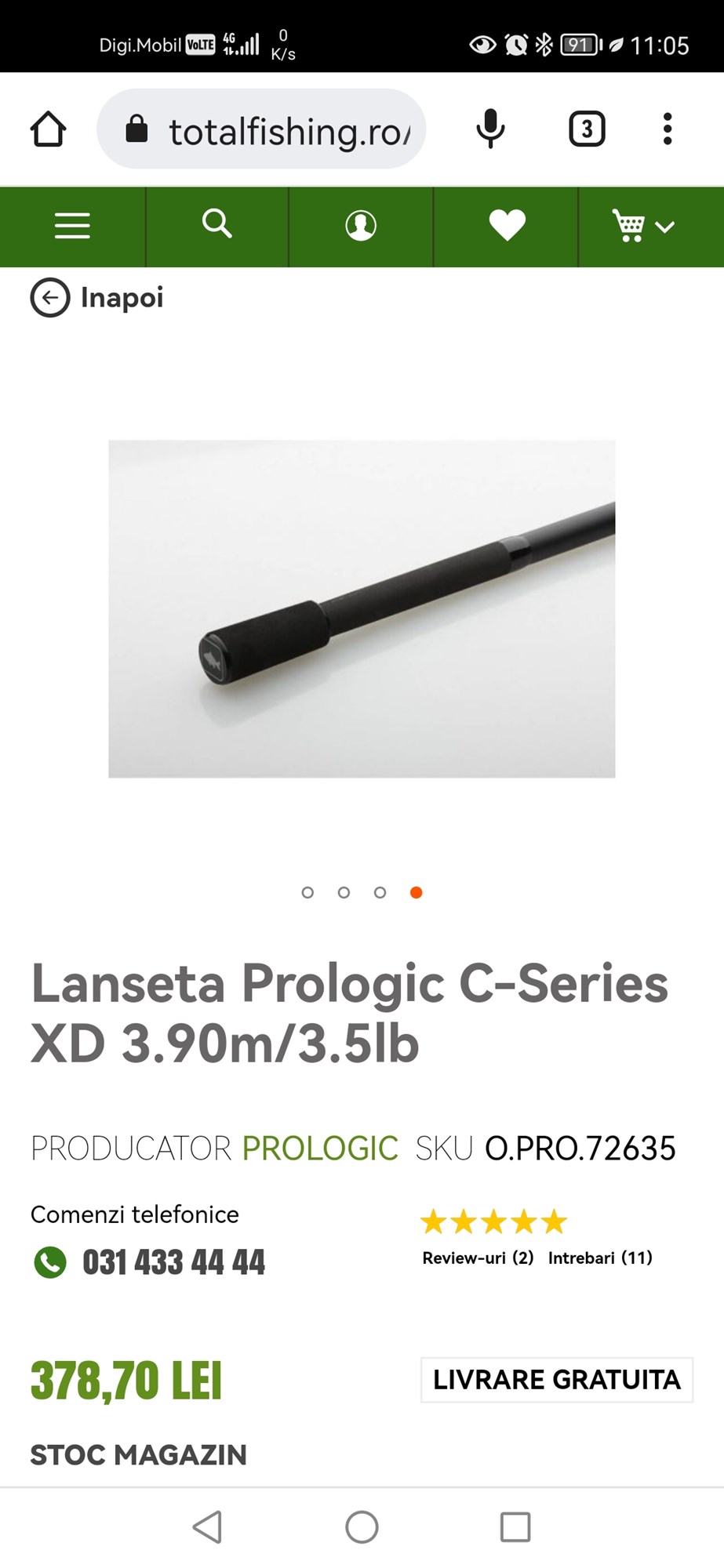Viewport: 724px width, 1568px height.
Task: Show the first image in the gallery
Action: click(307, 892)
